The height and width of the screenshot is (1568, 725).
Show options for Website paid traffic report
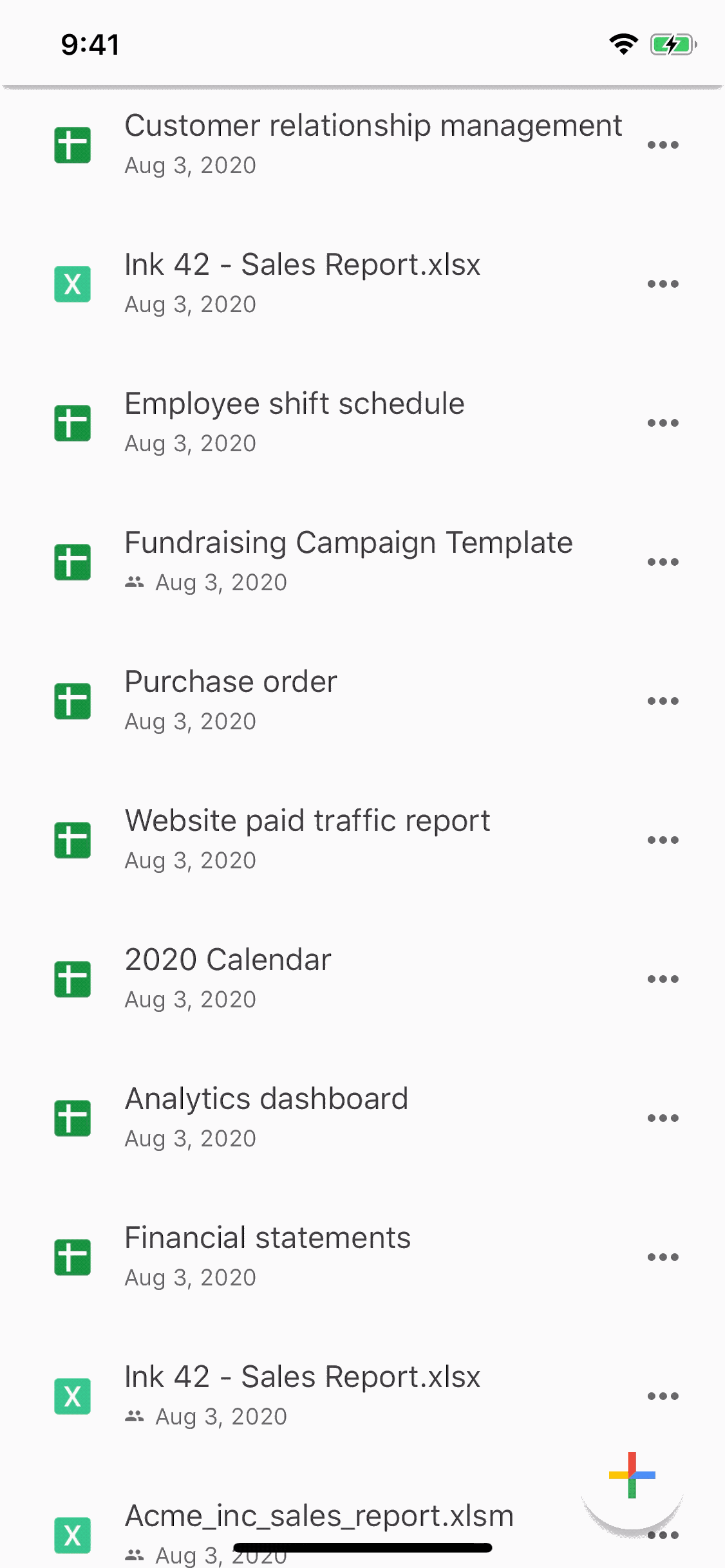click(663, 840)
